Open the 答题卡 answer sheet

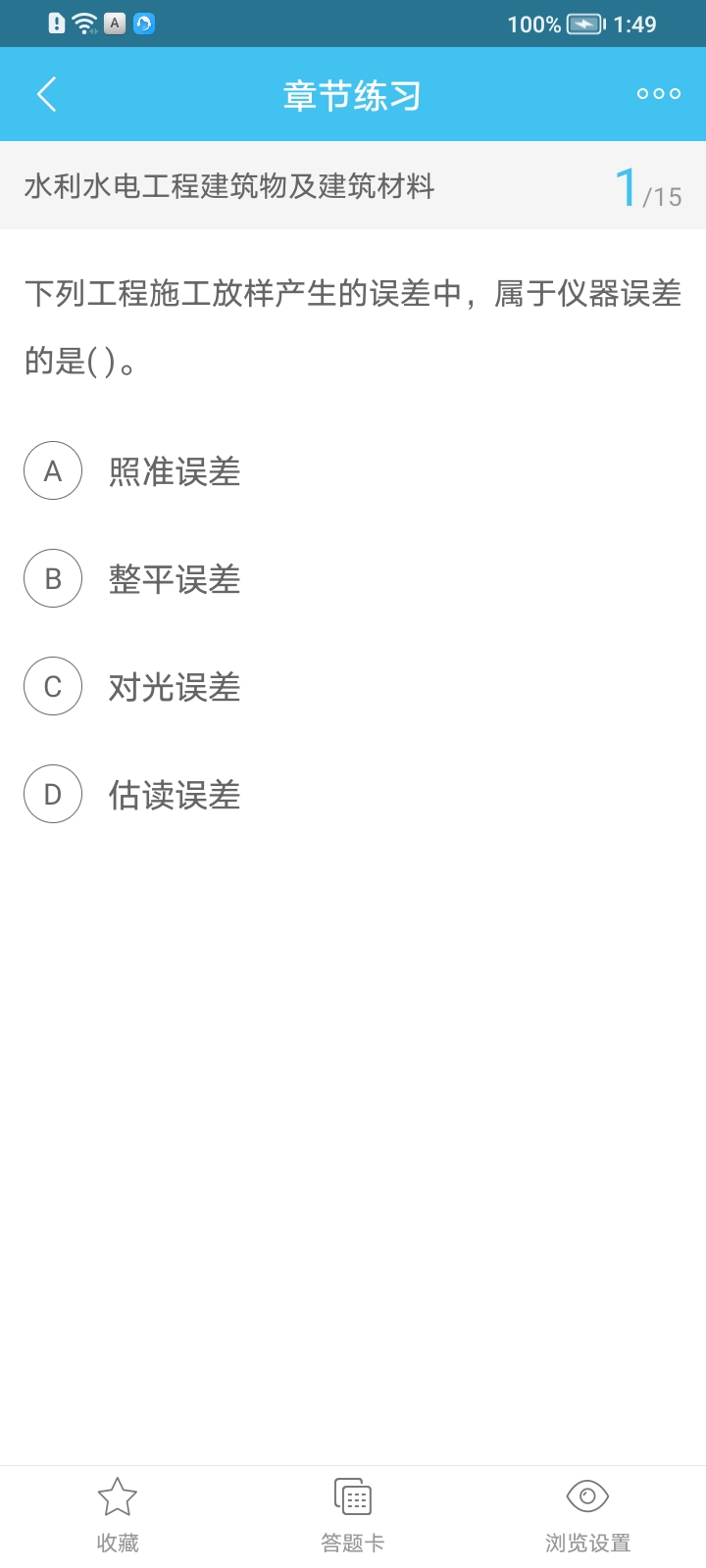pyautogui.click(x=353, y=1514)
